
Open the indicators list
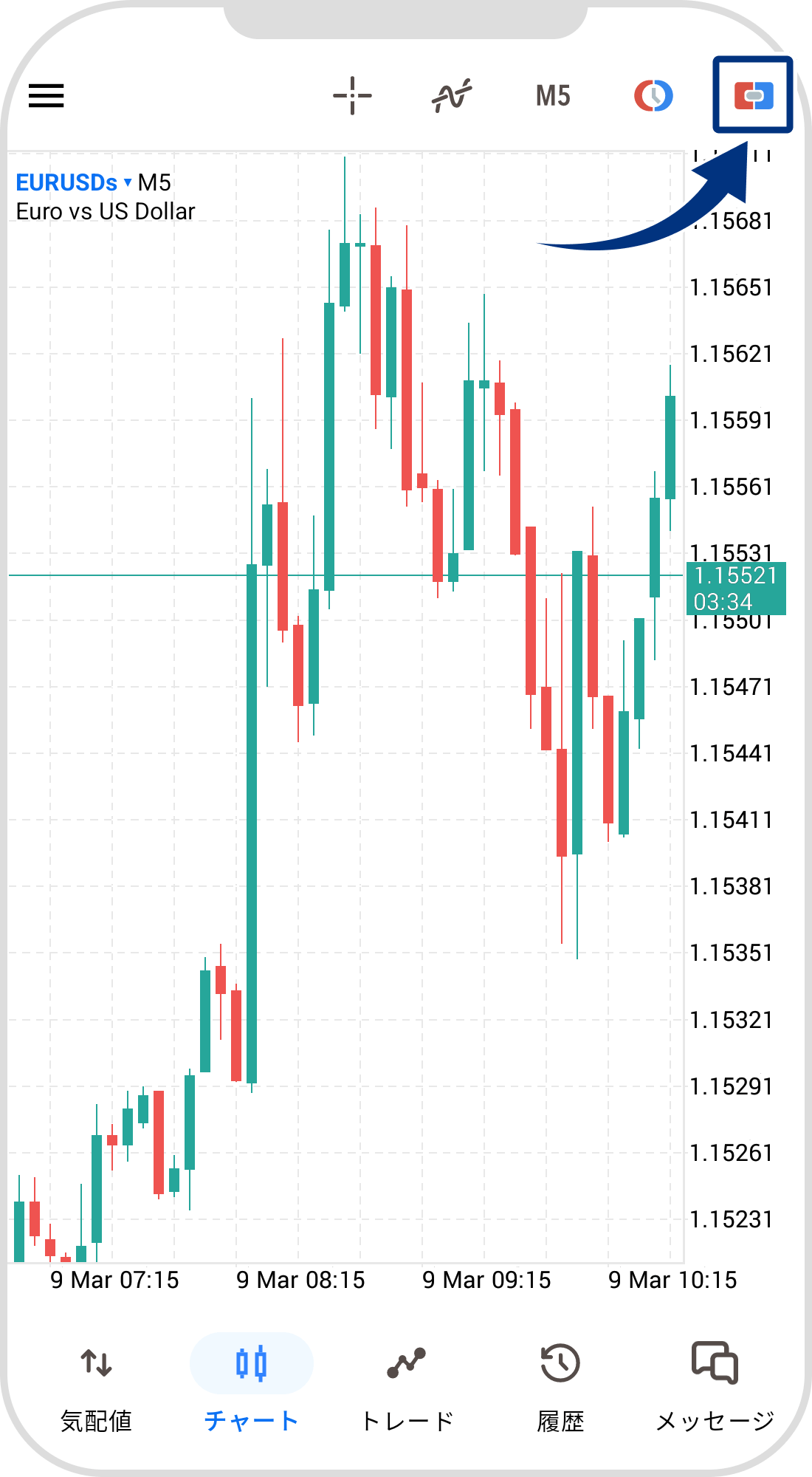click(452, 96)
